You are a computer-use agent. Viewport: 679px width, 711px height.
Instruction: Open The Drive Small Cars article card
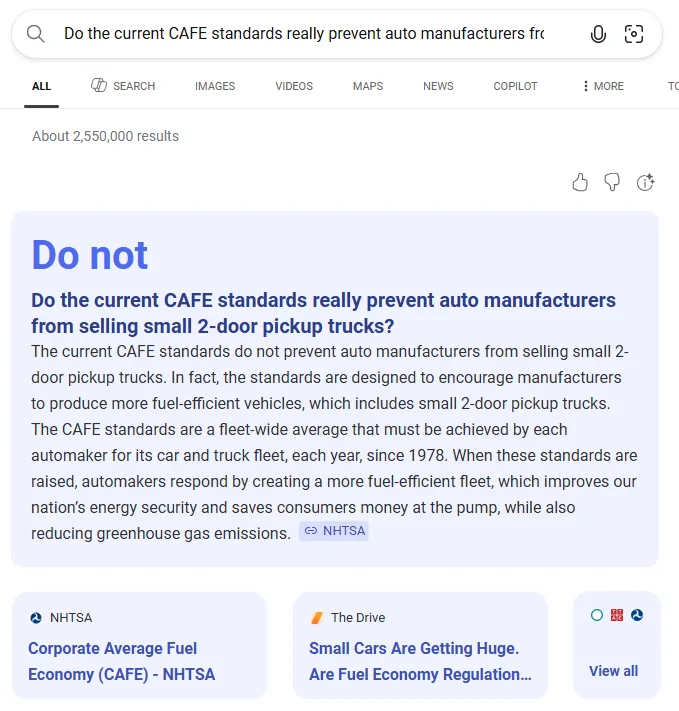pyautogui.click(x=420, y=646)
